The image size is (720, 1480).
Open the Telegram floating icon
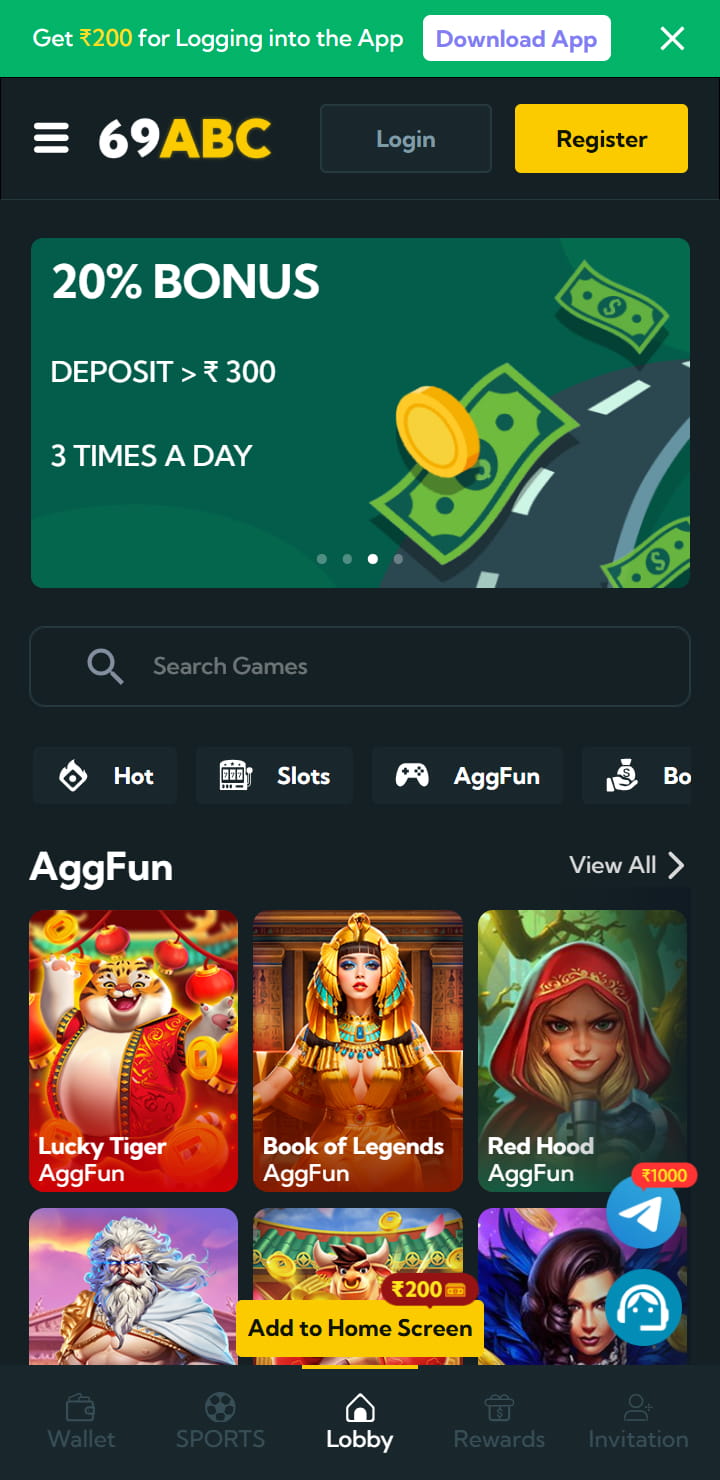(644, 1212)
